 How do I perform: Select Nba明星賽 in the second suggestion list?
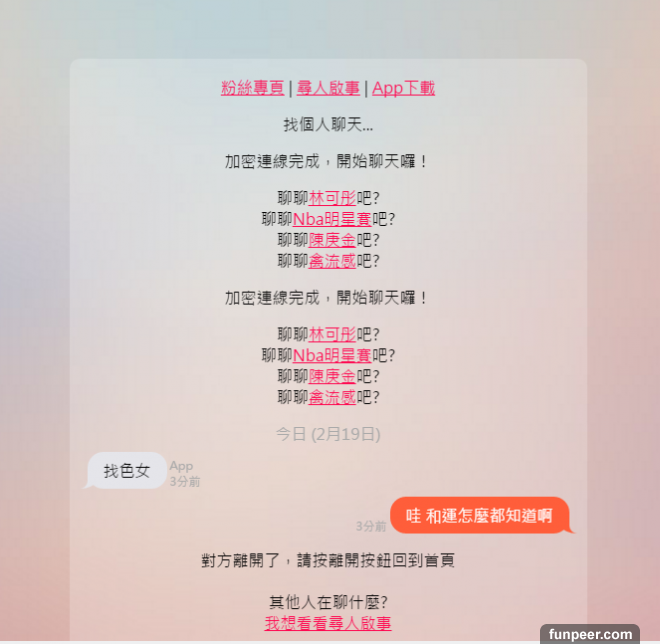coord(332,355)
